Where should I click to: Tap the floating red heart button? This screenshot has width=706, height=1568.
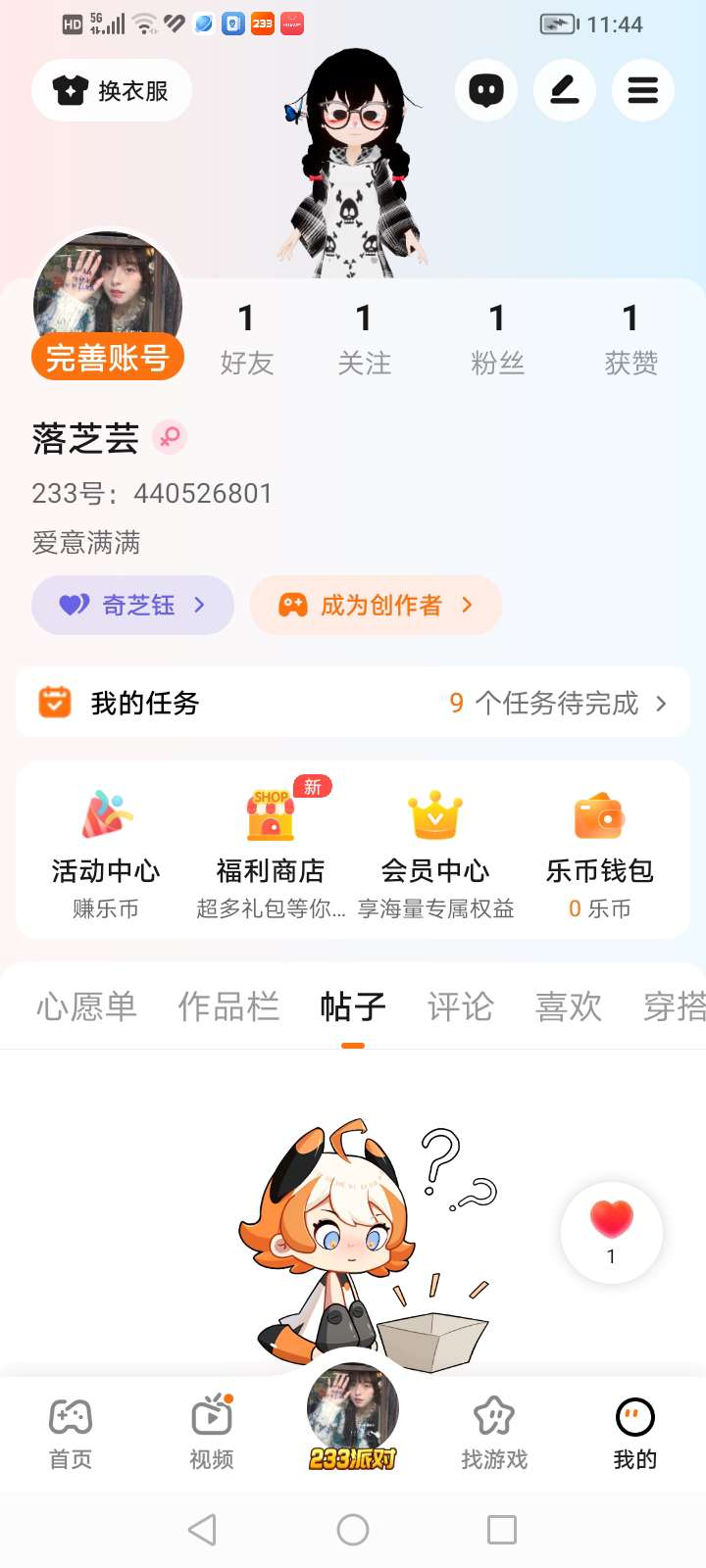click(612, 1231)
